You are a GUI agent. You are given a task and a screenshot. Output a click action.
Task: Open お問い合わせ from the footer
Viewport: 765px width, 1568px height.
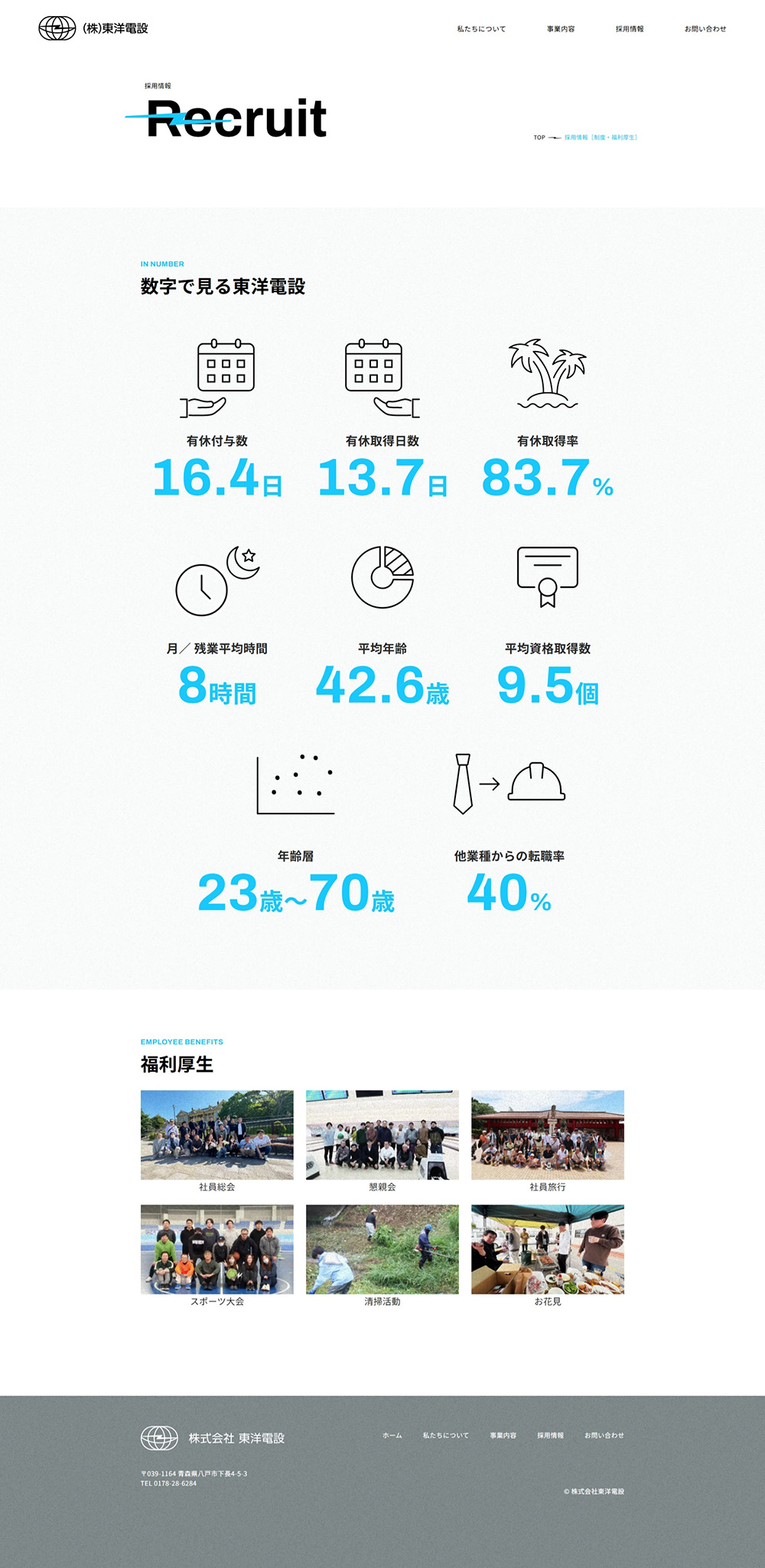point(604,1436)
